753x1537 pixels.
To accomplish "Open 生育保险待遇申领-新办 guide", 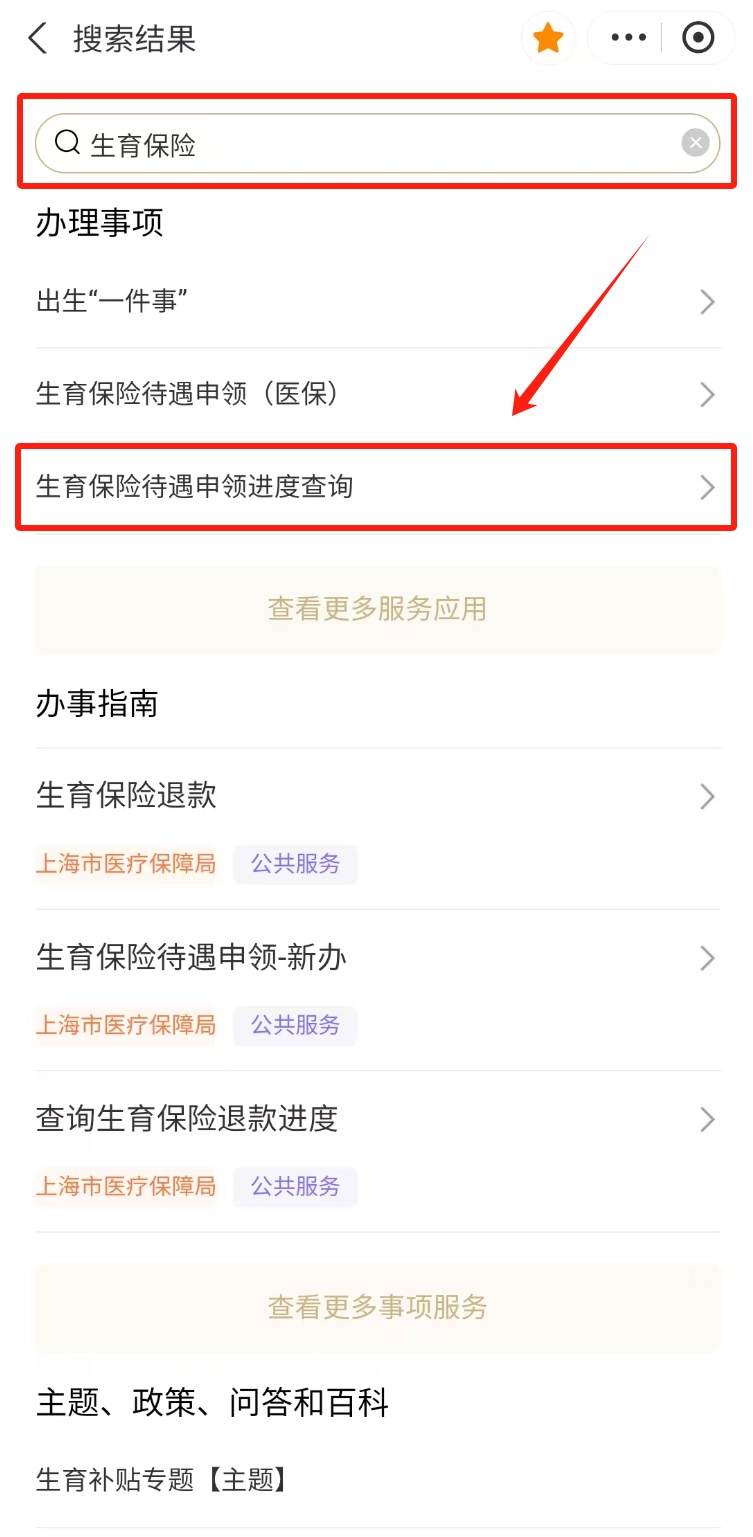I will click(x=377, y=958).
